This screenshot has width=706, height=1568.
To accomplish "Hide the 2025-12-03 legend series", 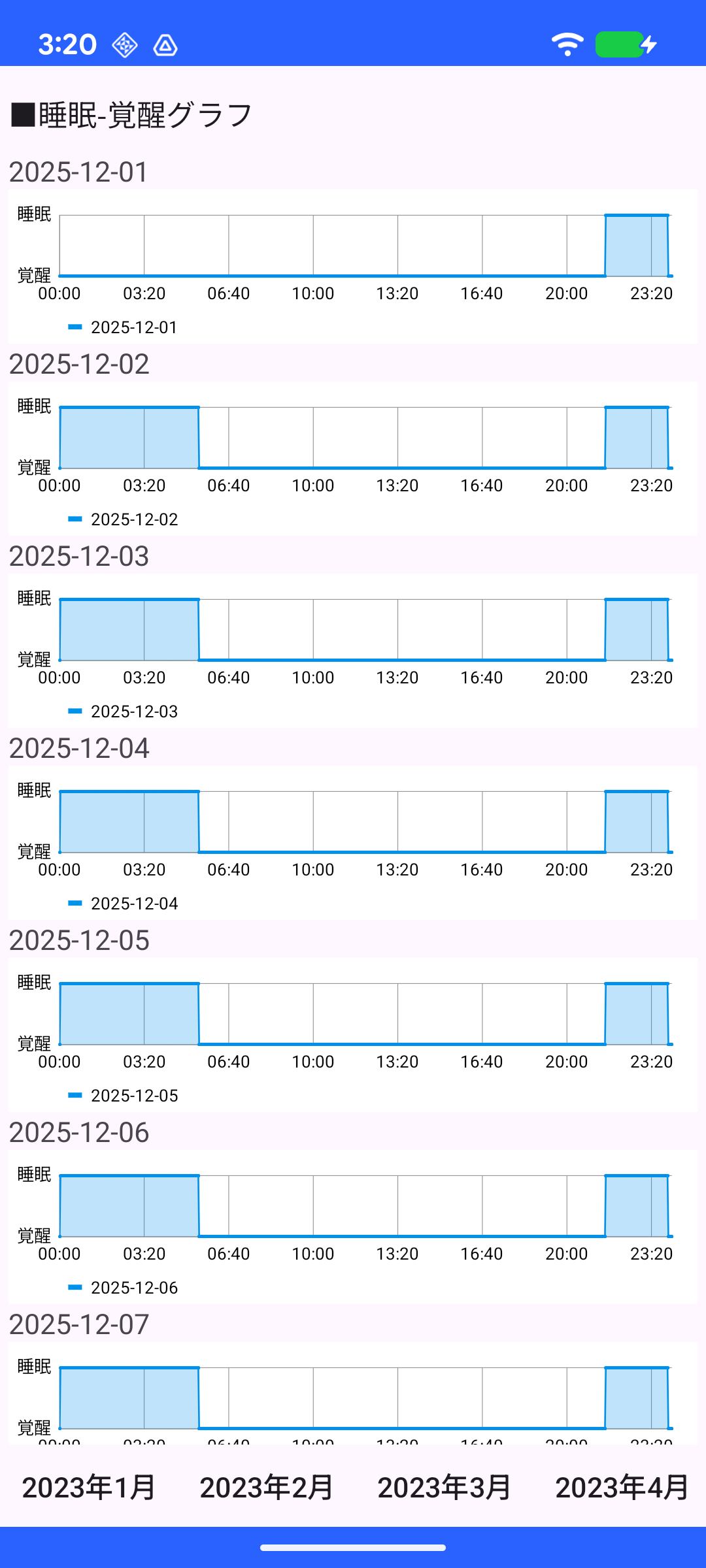I will (124, 711).
